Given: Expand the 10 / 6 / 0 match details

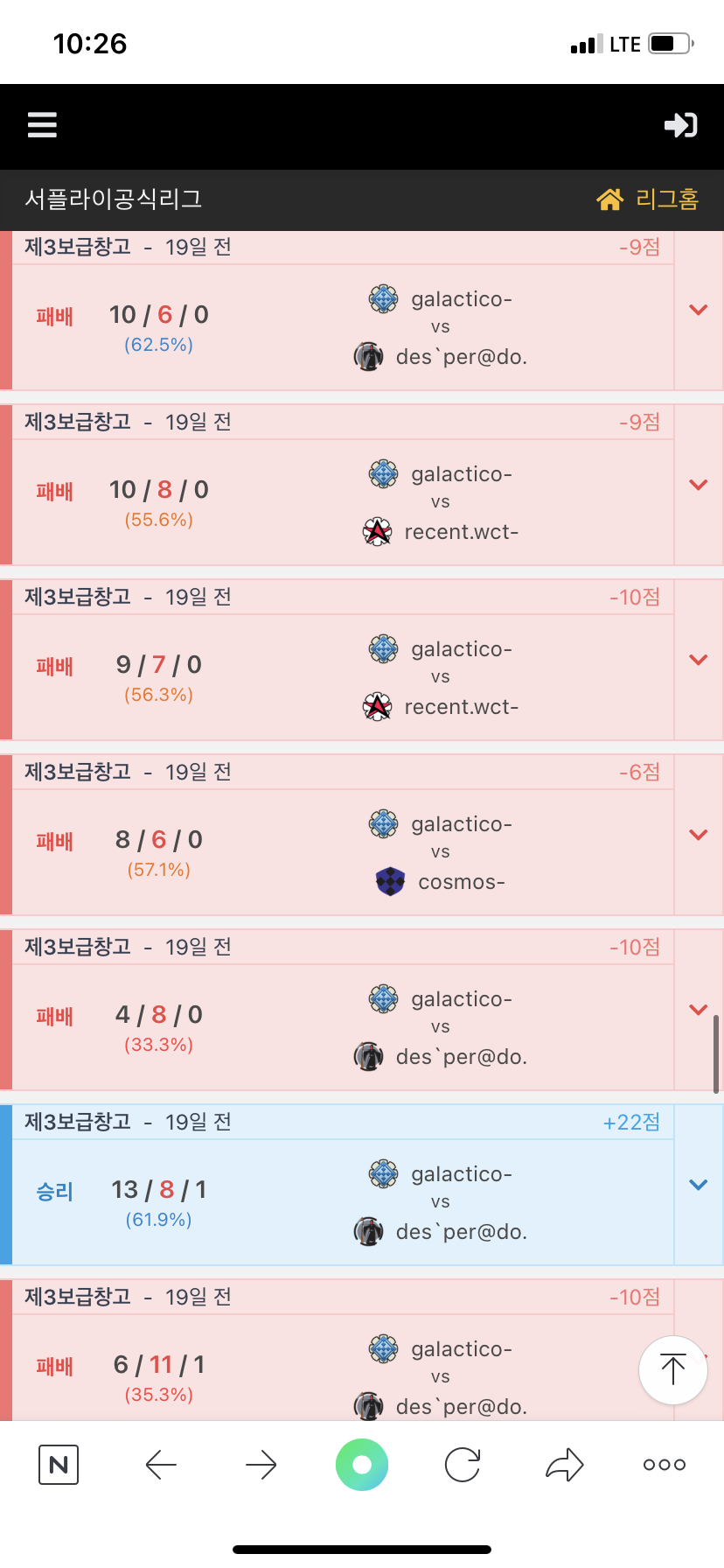Looking at the screenshot, I should point(698,310).
